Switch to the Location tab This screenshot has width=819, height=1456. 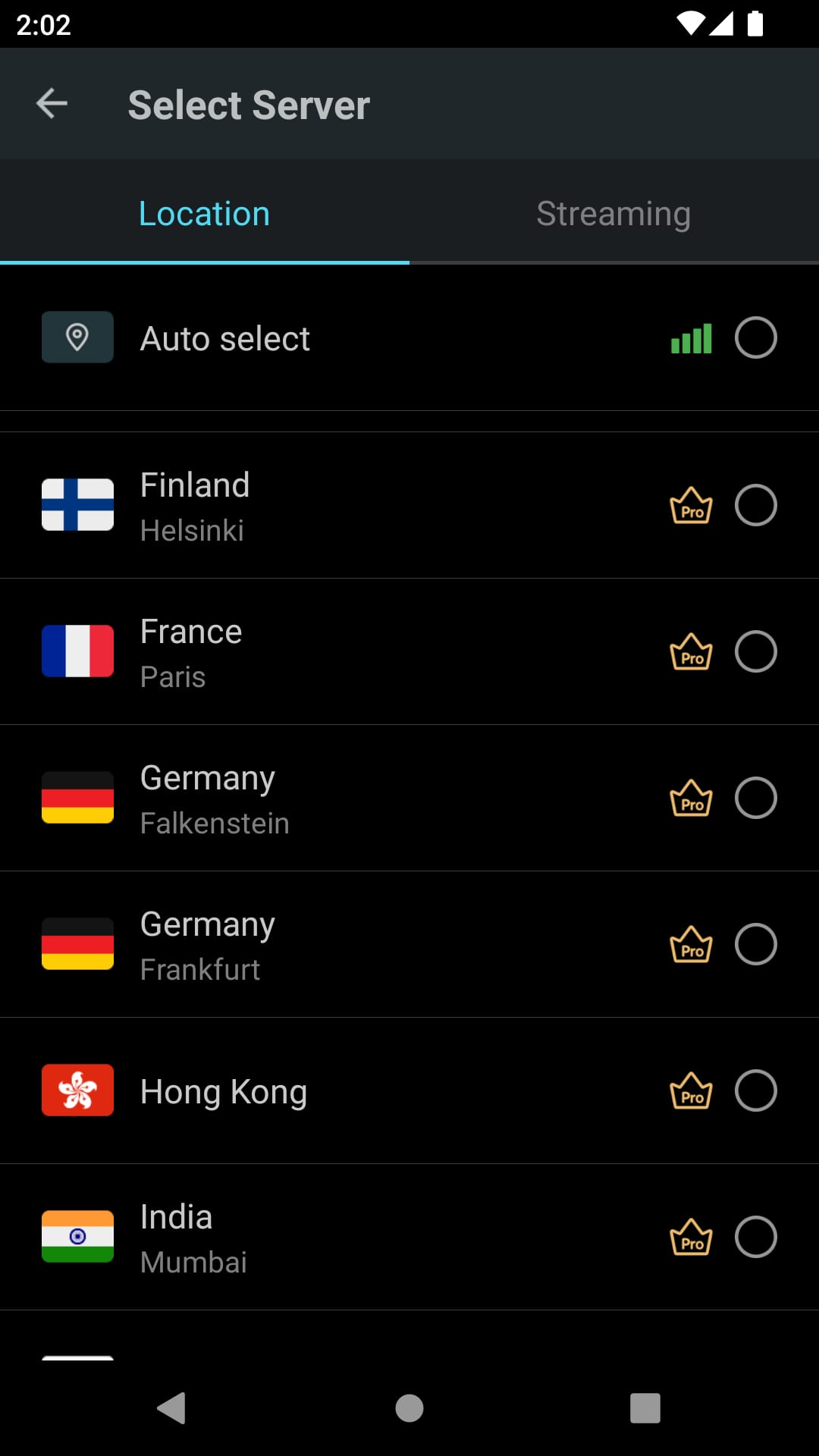click(203, 213)
